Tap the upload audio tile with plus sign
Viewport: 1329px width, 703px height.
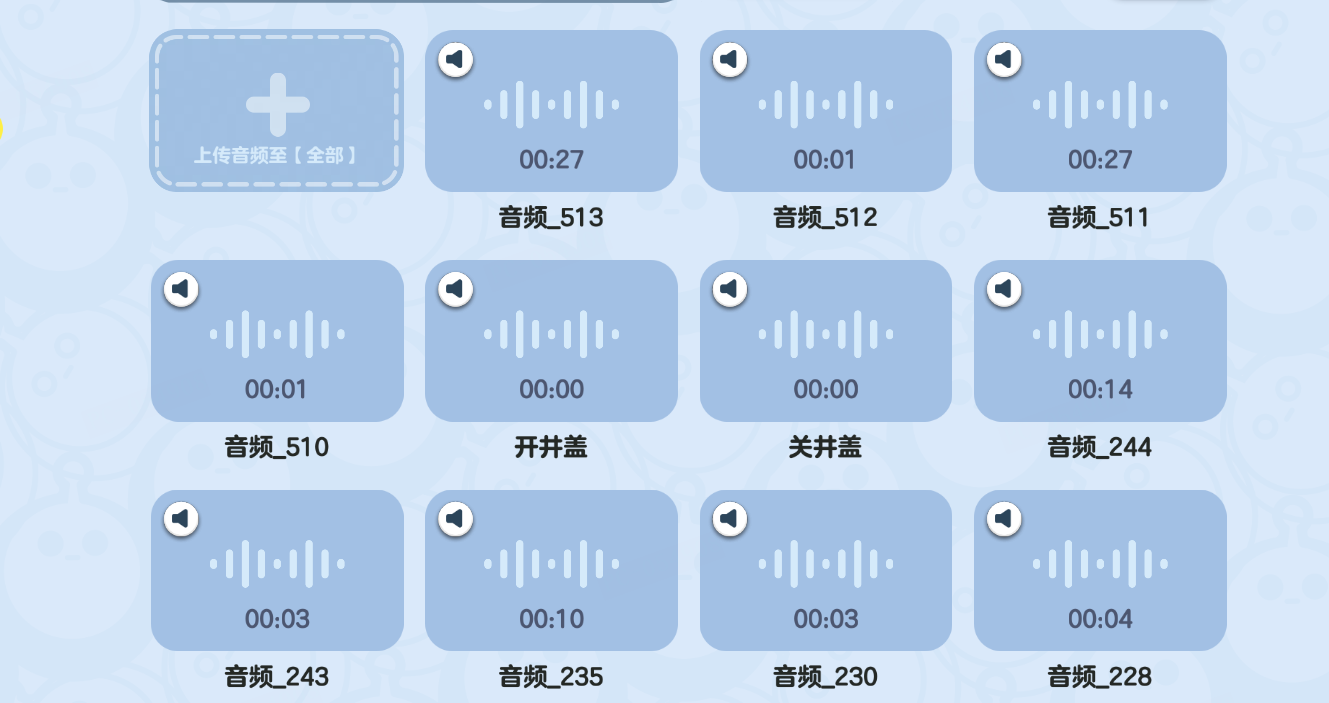pos(277,110)
